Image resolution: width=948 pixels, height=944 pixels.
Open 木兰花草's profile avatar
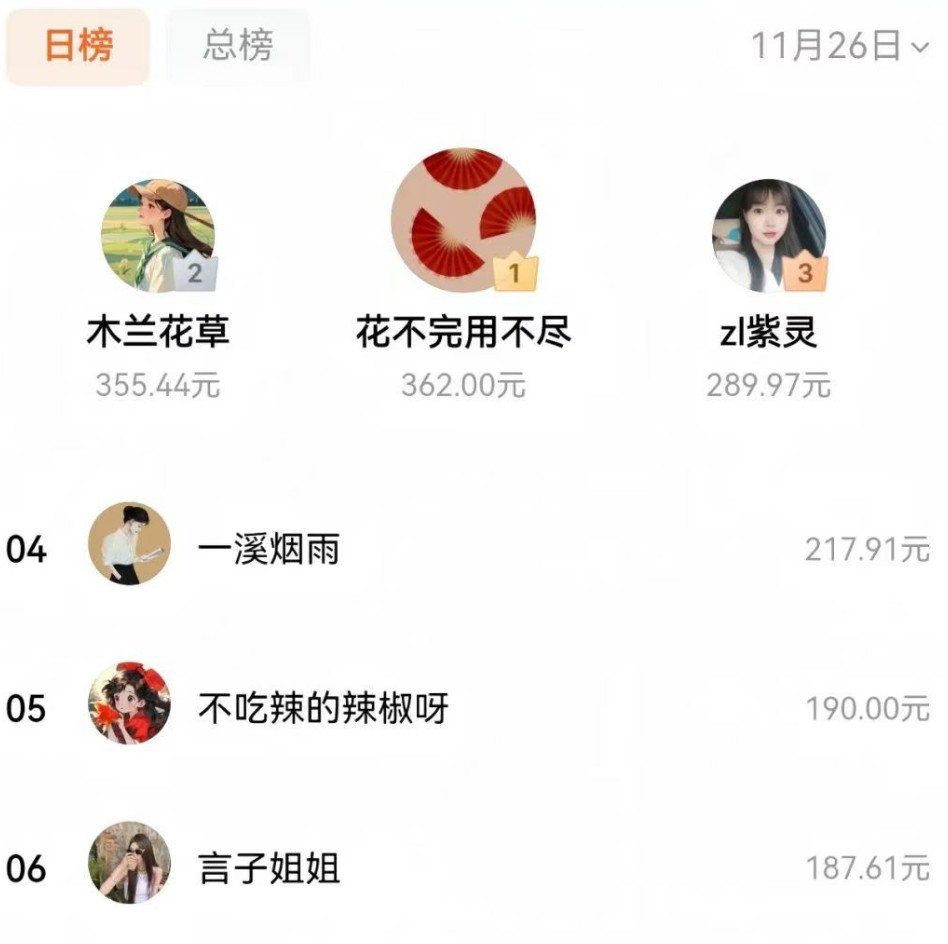pos(157,237)
